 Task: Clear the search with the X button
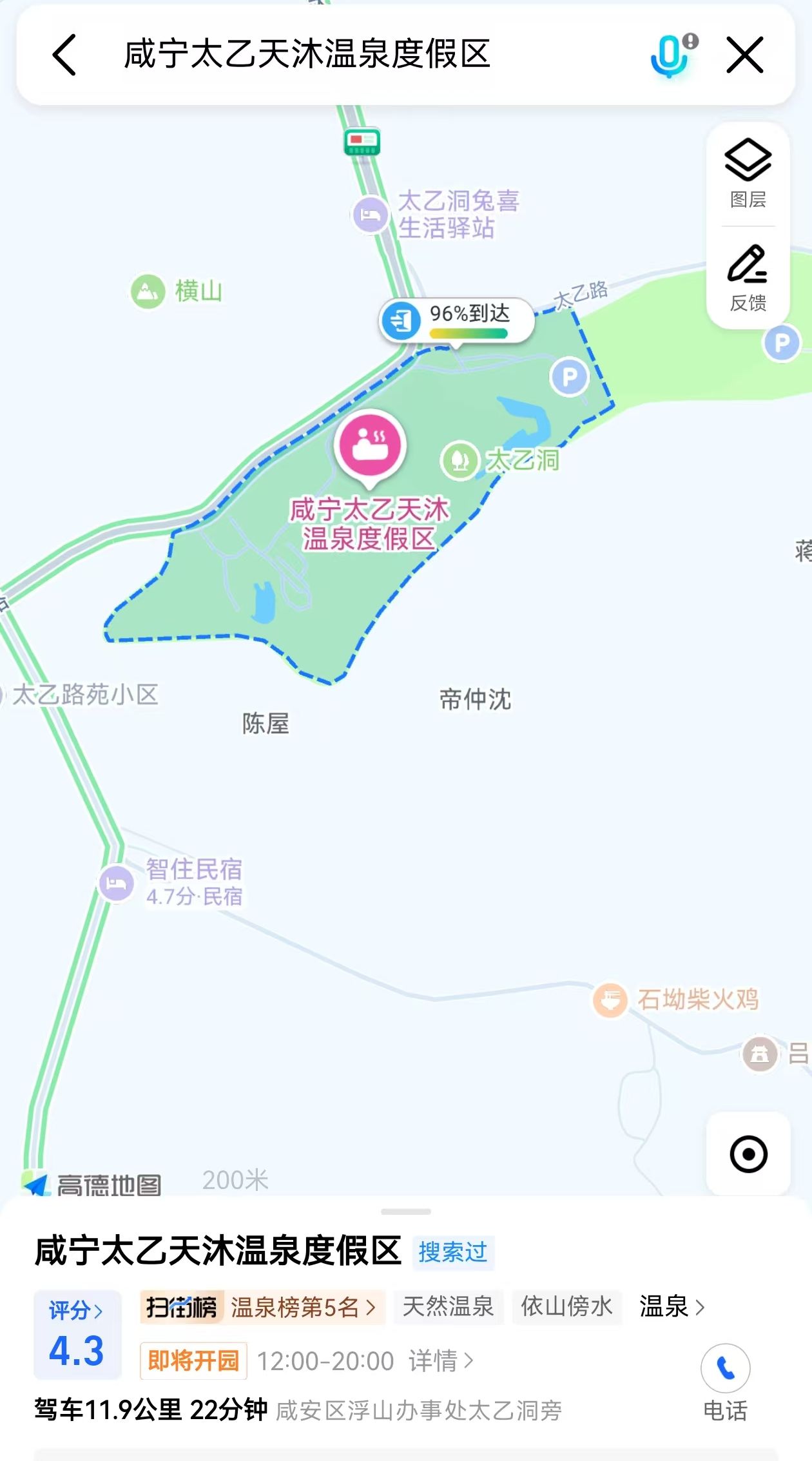coord(744,55)
